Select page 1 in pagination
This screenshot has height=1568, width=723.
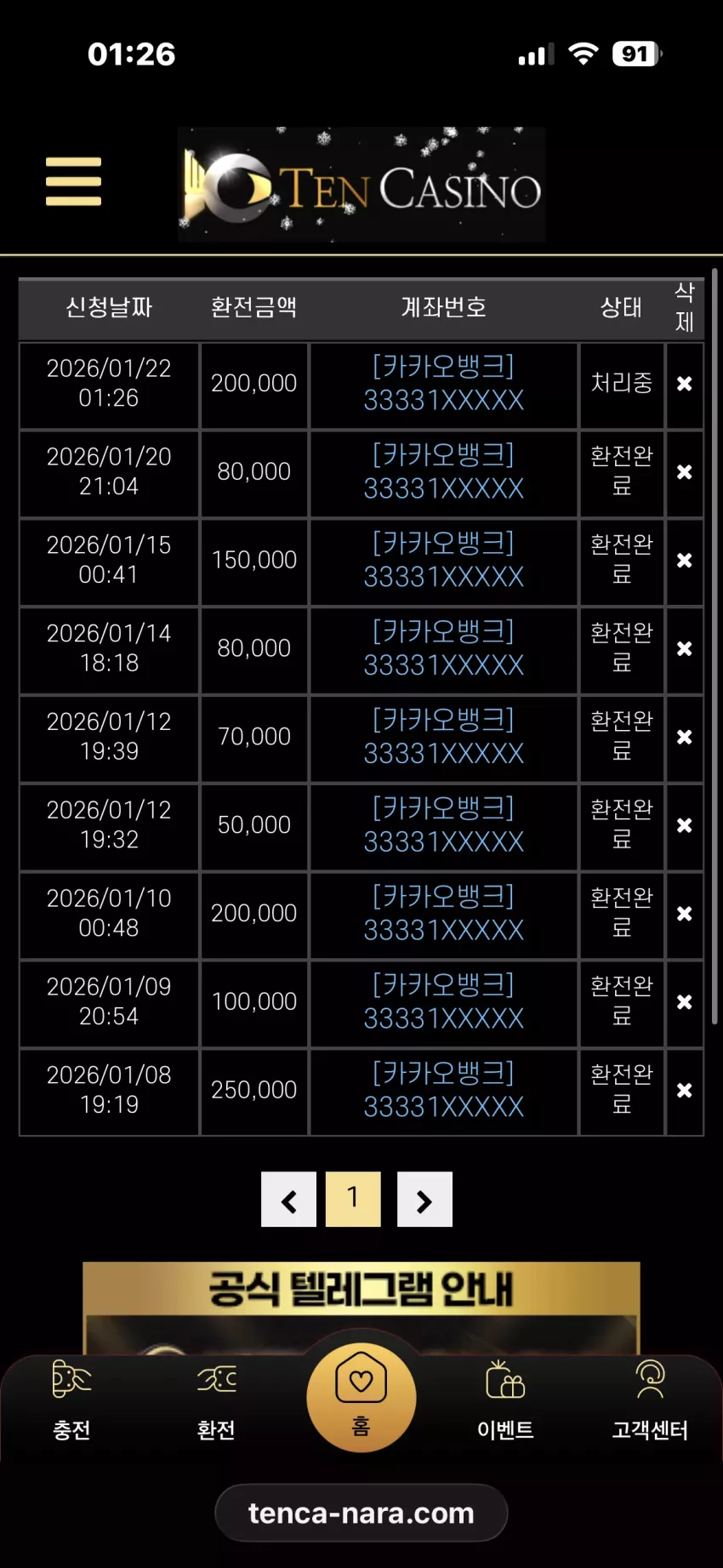click(x=353, y=1200)
